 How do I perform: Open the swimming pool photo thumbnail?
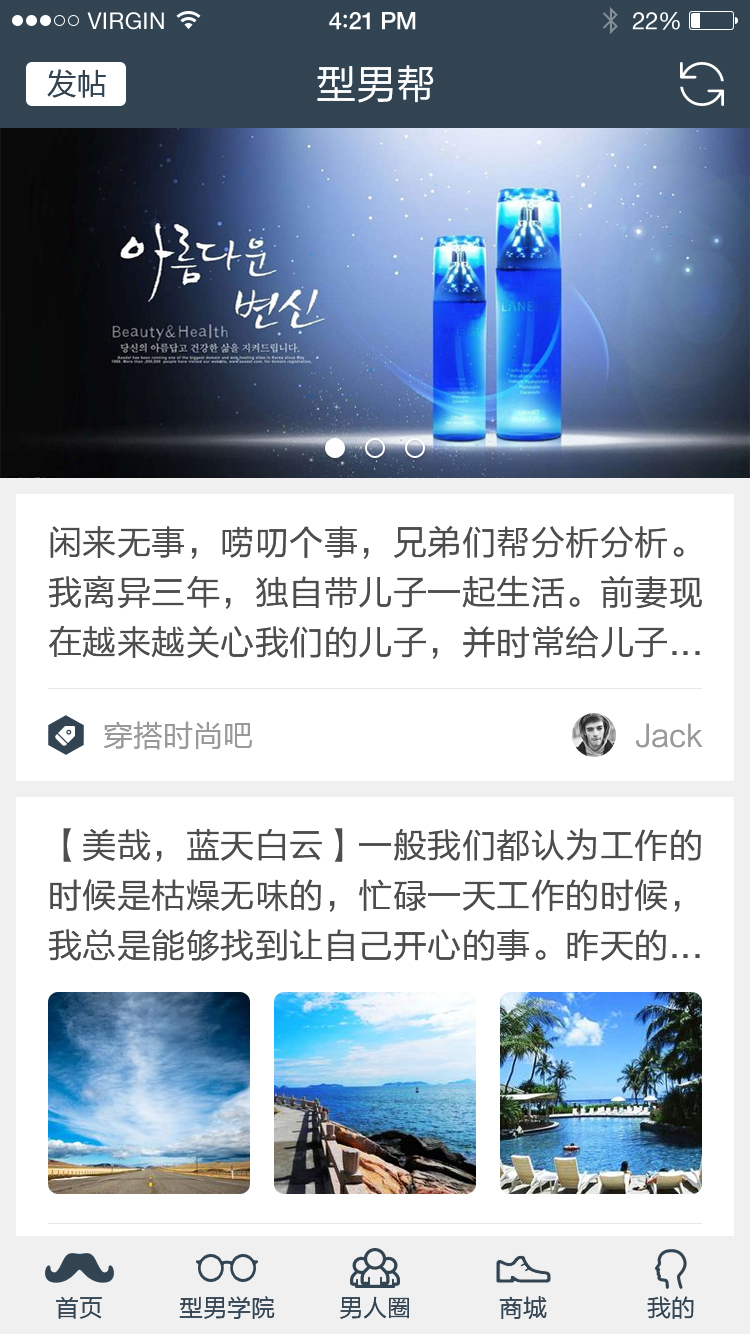(600, 1093)
